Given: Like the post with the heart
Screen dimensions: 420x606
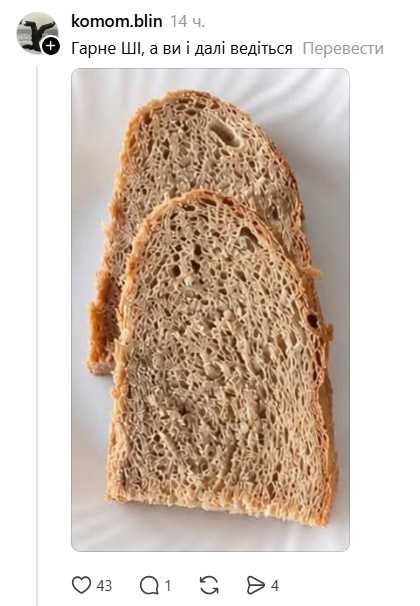Looking at the screenshot, I should pyautogui.click(x=82, y=586).
